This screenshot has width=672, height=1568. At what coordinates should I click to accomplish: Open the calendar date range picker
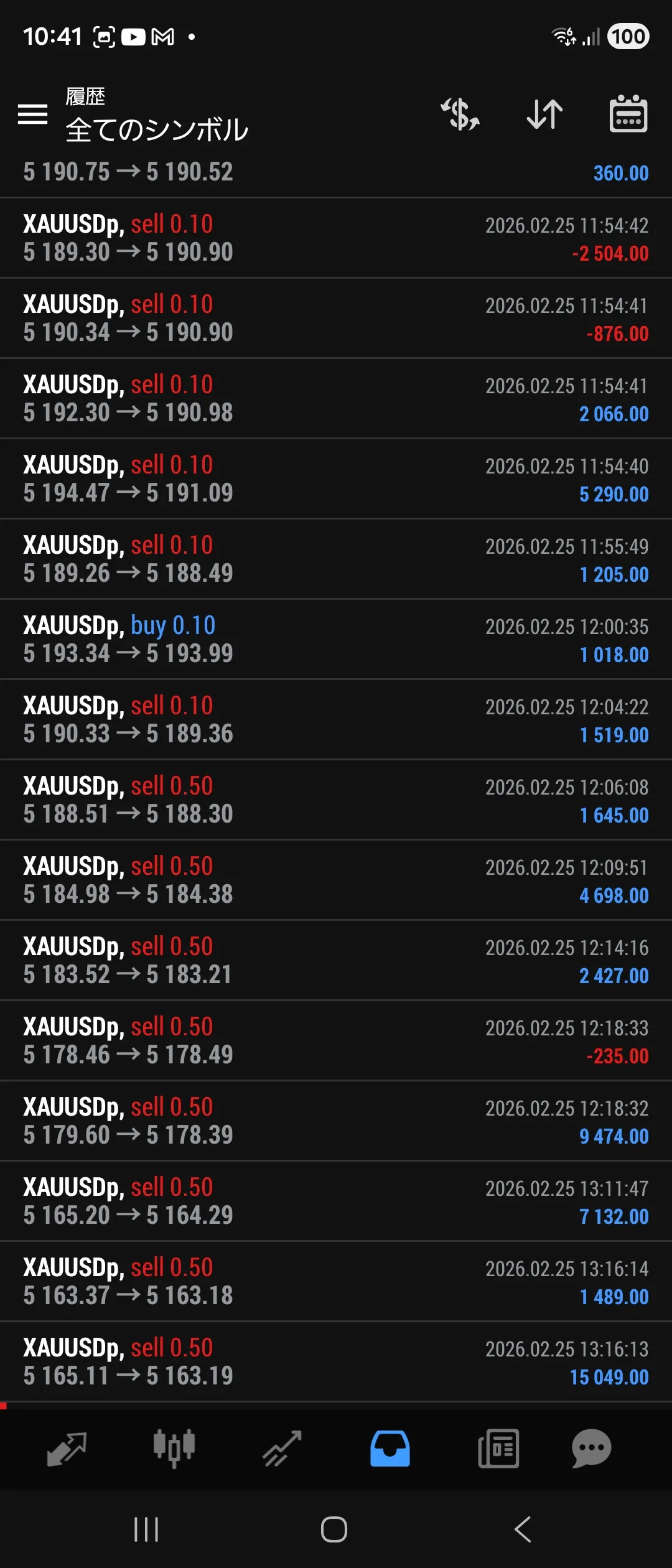628,114
